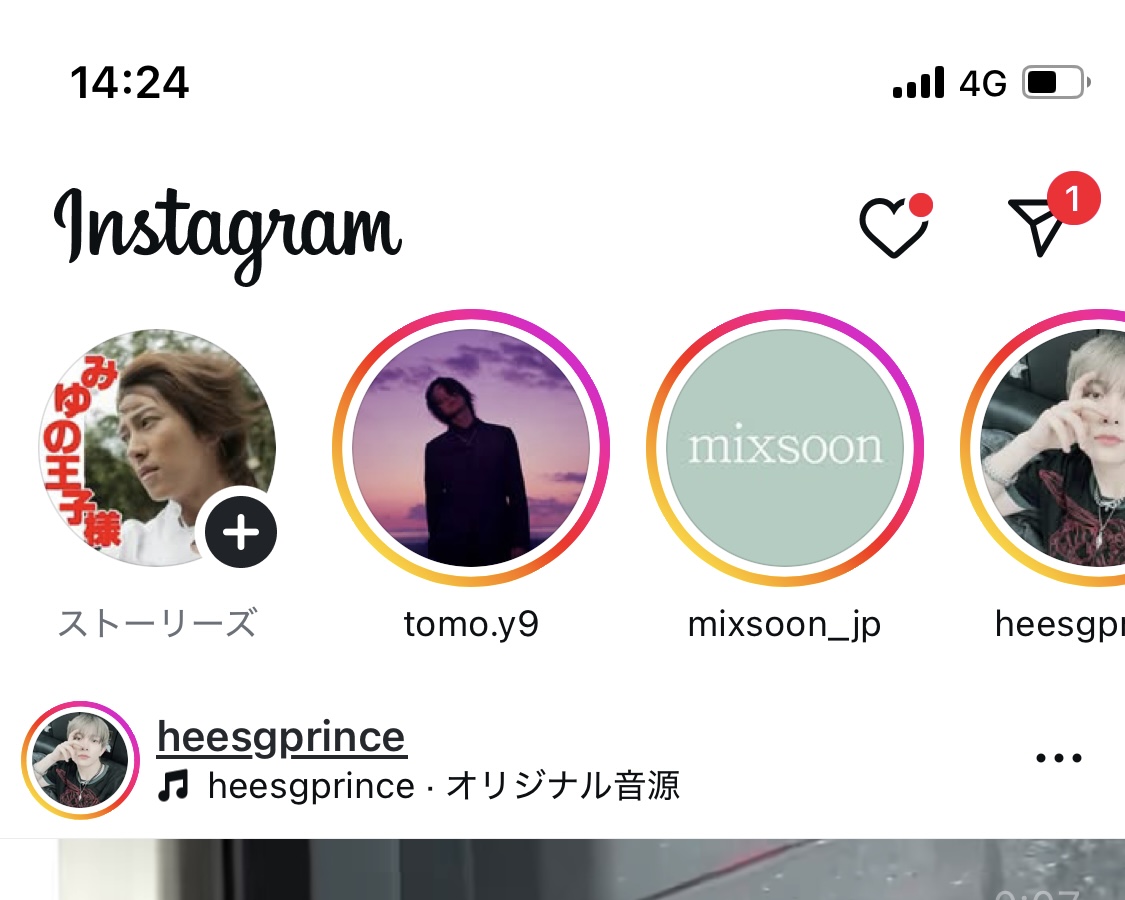Screen dimensions: 1125x900
Task: Add to your own story
Action: [240, 533]
